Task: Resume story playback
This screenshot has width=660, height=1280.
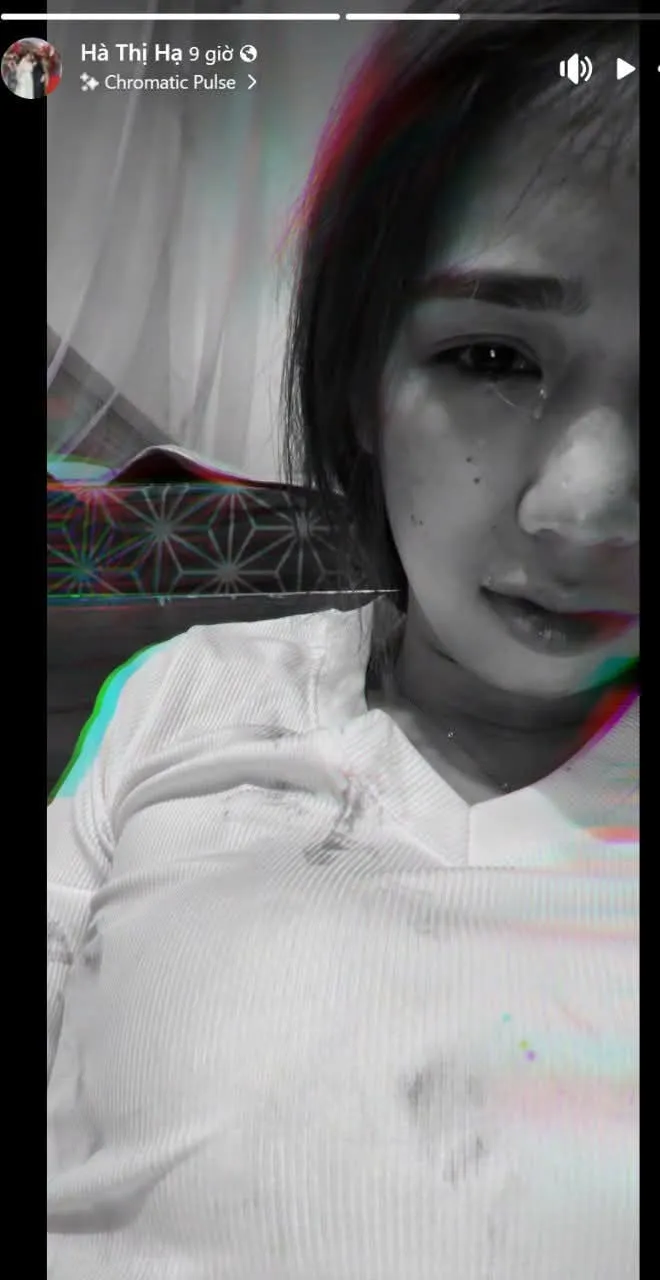Action: tap(625, 69)
